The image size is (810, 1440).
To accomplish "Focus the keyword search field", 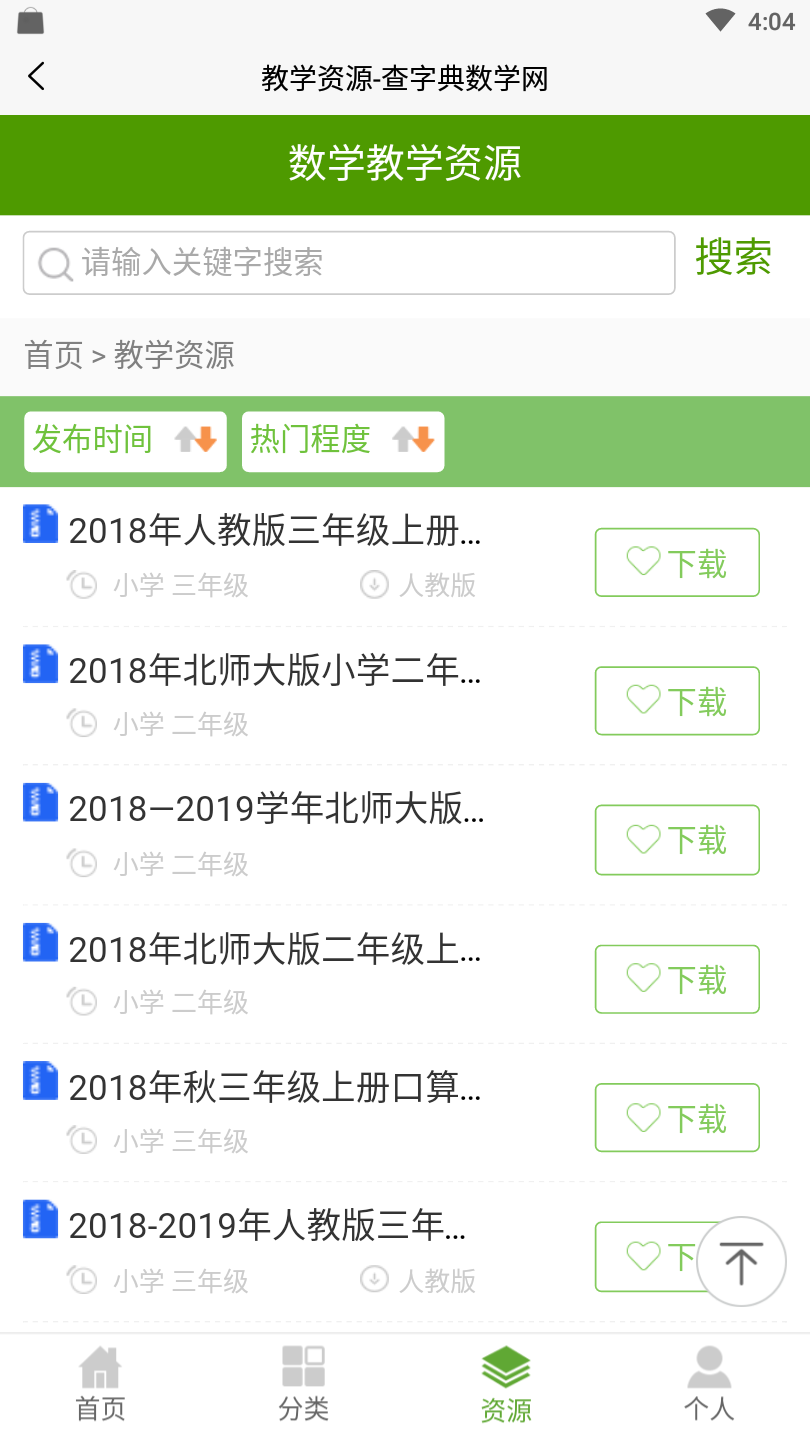I will (349, 263).
